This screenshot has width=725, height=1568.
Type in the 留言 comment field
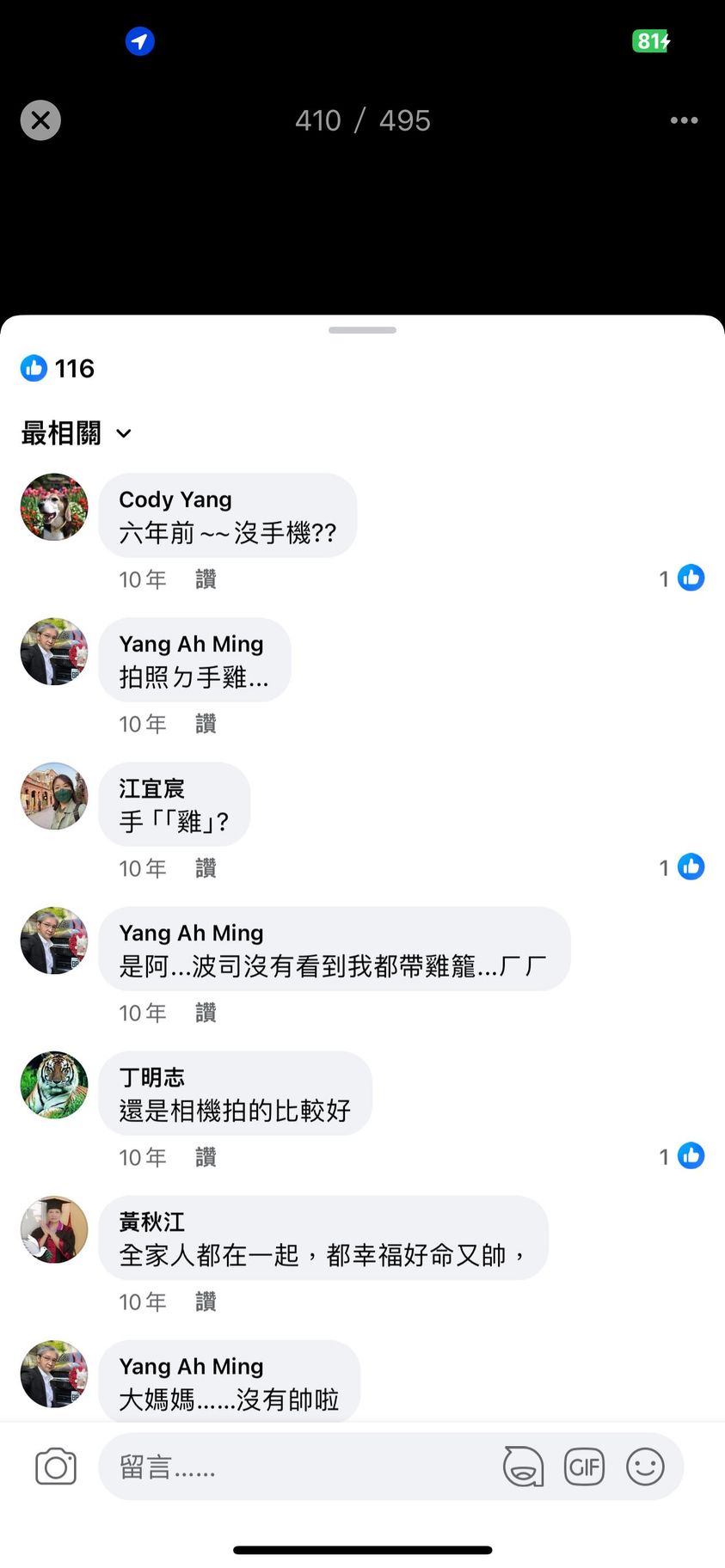click(292, 1467)
